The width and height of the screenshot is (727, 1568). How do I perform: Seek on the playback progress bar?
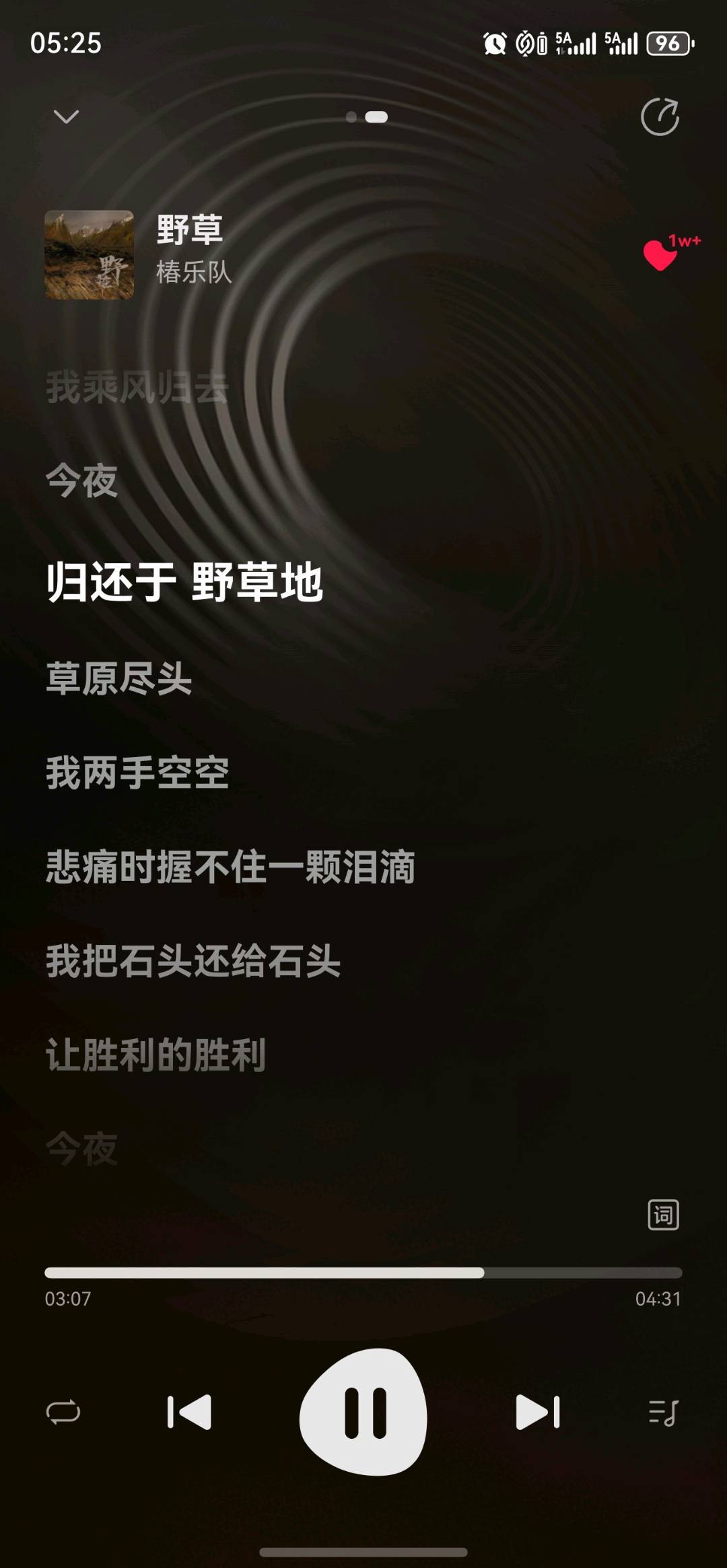(x=363, y=1273)
